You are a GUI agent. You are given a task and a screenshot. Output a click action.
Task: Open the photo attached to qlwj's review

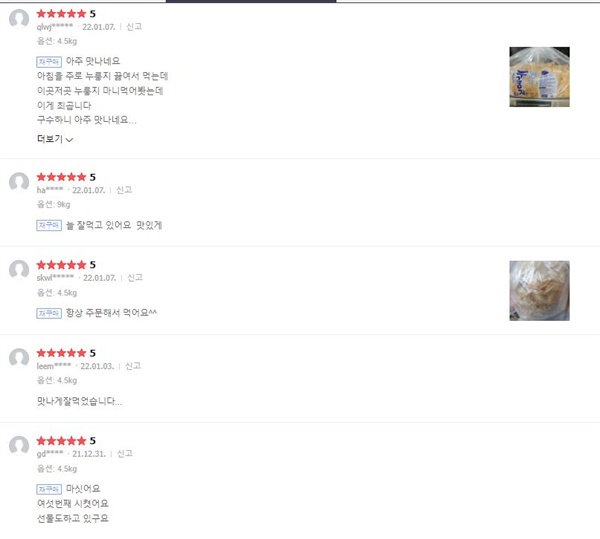(x=539, y=76)
